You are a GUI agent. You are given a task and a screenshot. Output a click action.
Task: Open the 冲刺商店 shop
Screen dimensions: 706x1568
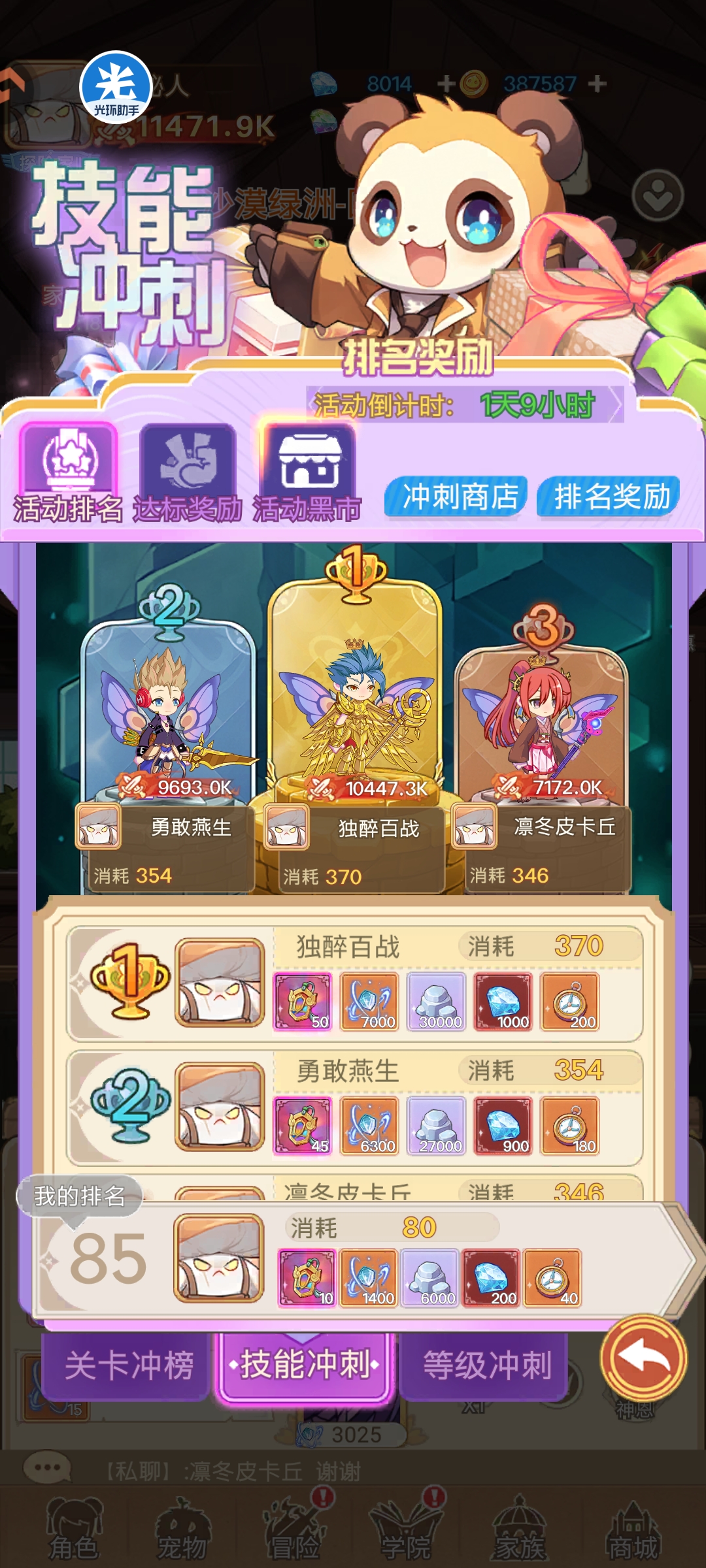coord(457,497)
